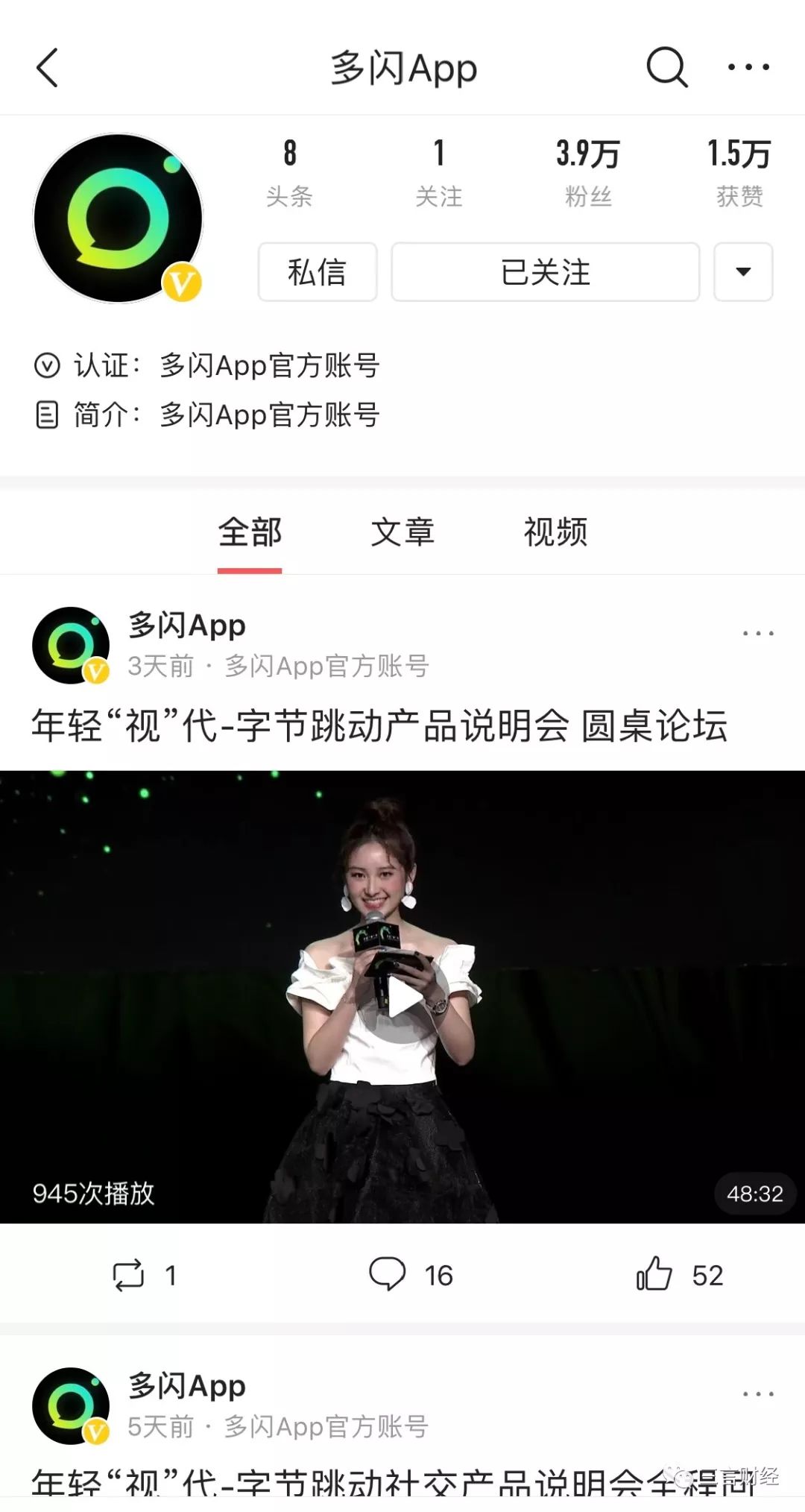The width and height of the screenshot is (805, 1512).
Task: Select the 全部 tab
Action: point(250,532)
